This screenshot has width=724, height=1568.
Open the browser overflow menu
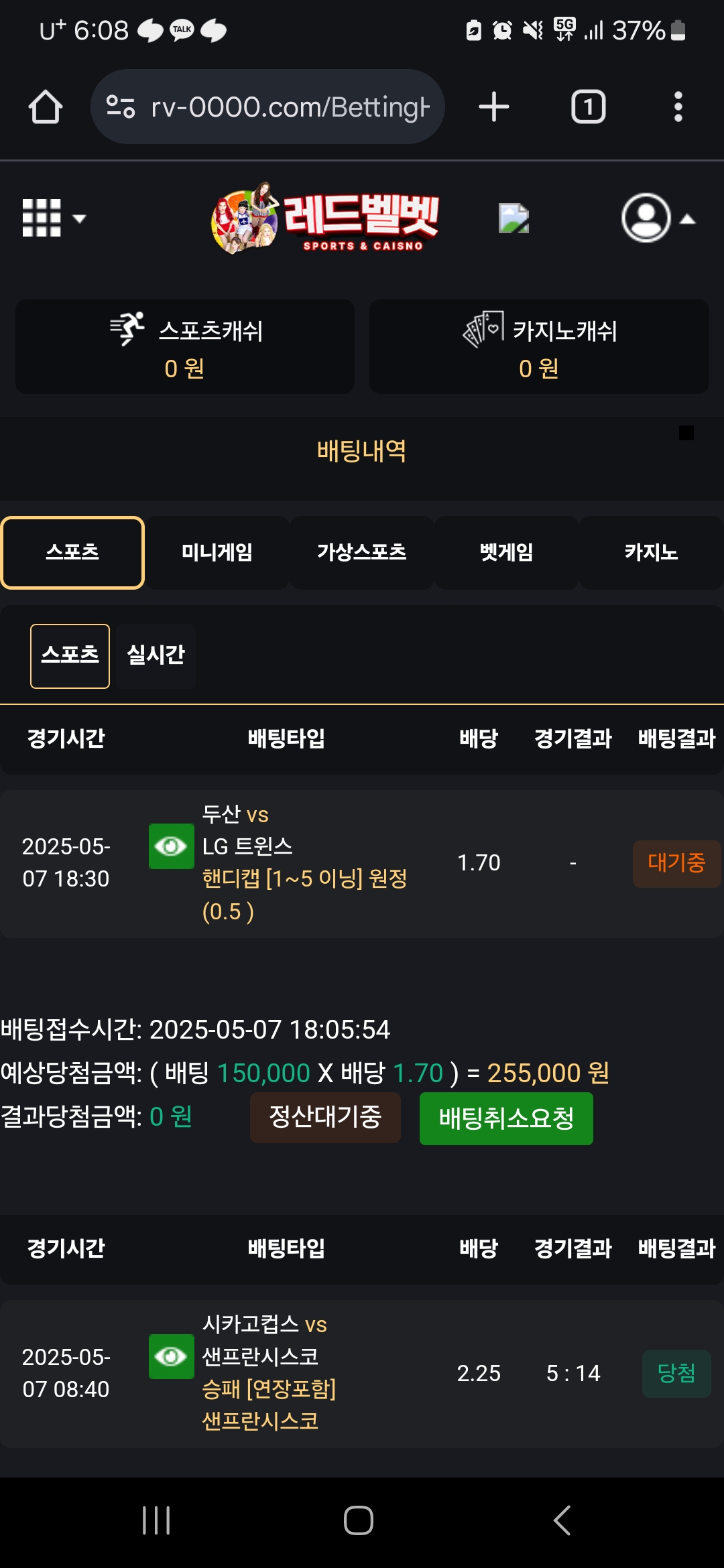678,107
